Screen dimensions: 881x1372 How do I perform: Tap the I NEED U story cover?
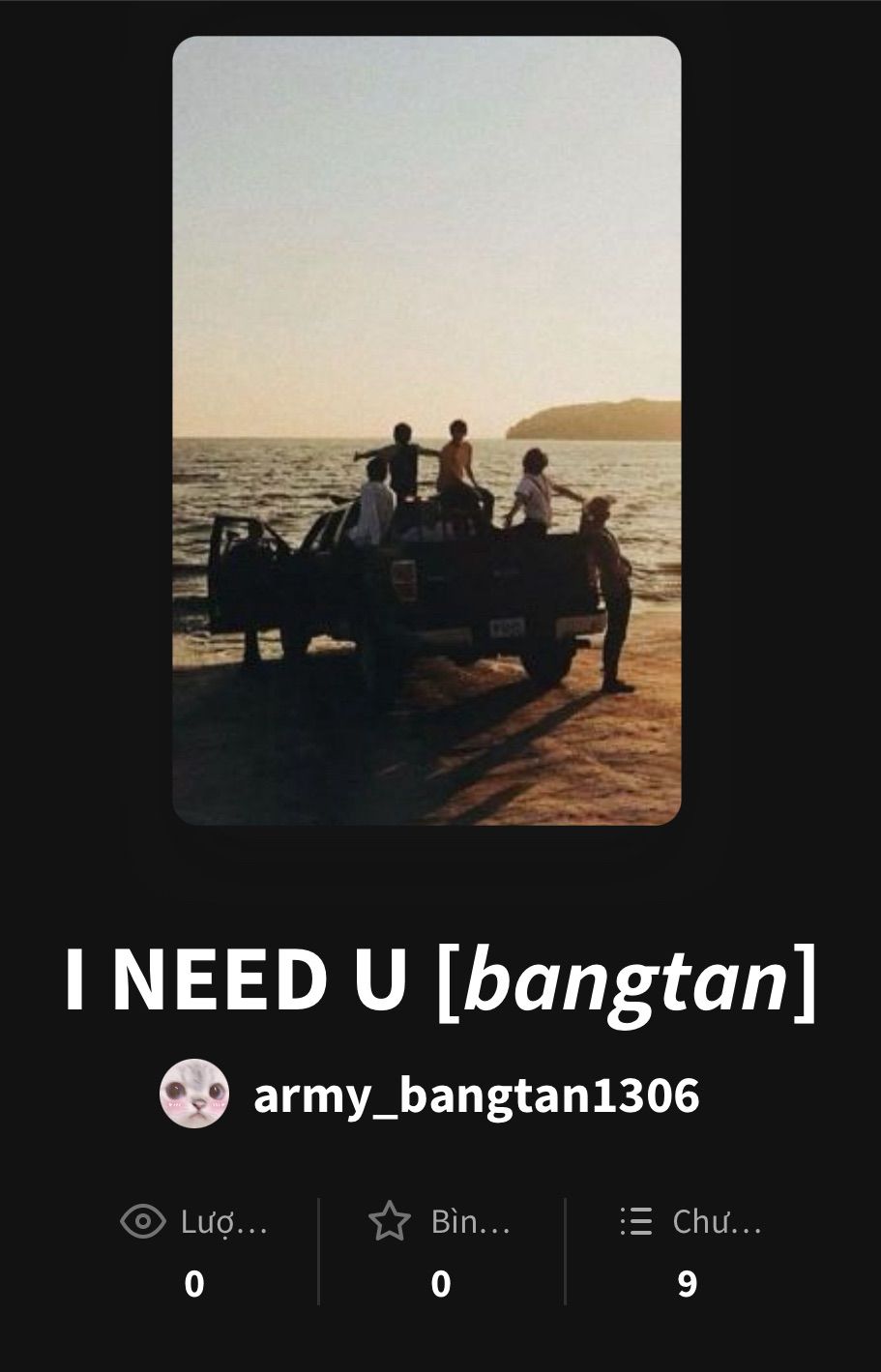click(x=426, y=430)
